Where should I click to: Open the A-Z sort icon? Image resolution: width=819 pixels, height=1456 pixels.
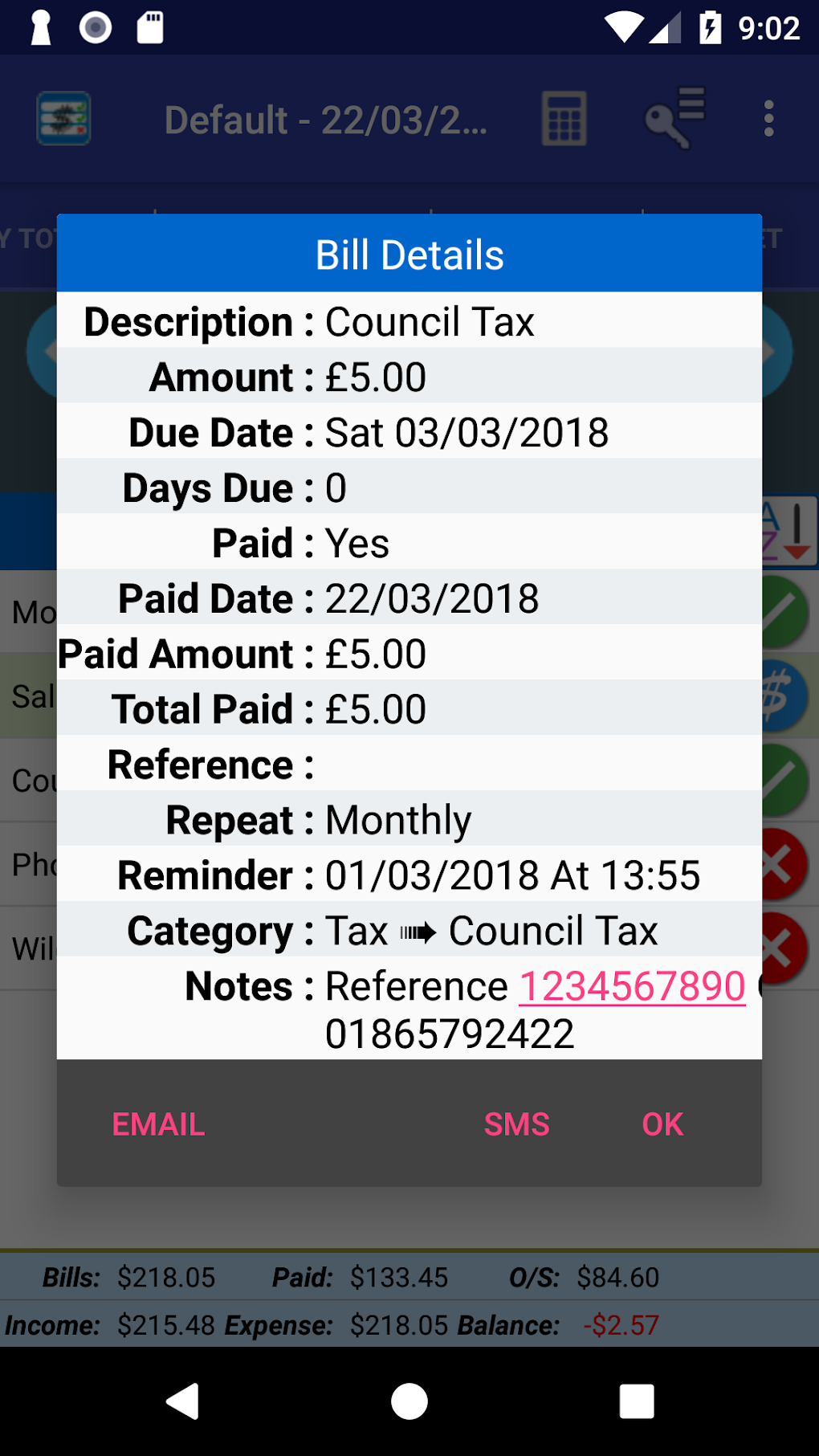pyautogui.click(x=791, y=532)
